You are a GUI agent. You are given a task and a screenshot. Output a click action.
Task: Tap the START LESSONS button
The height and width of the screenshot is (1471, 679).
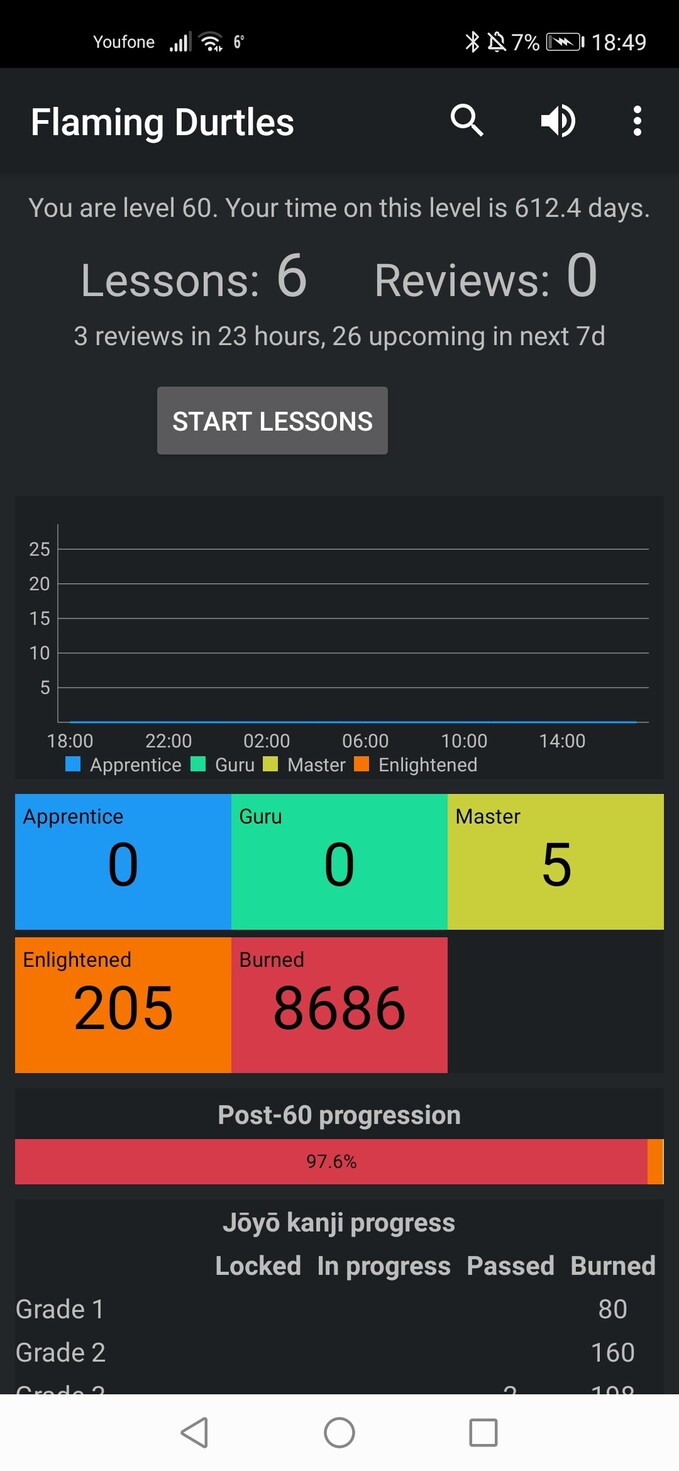272,421
